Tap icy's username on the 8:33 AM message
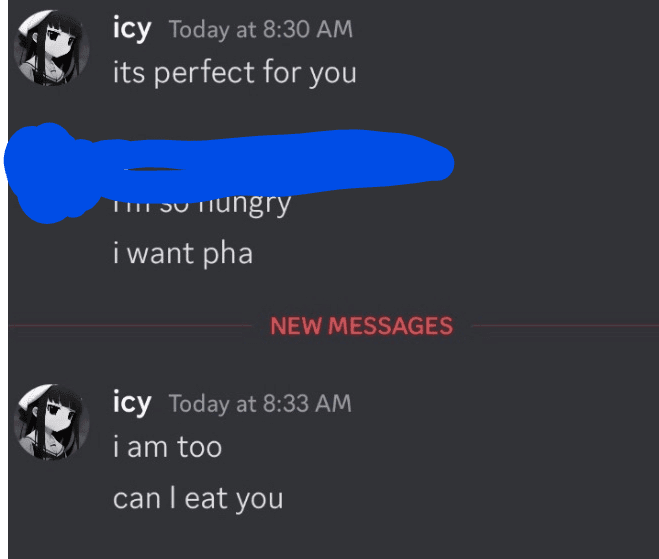 click(x=131, y=403)
